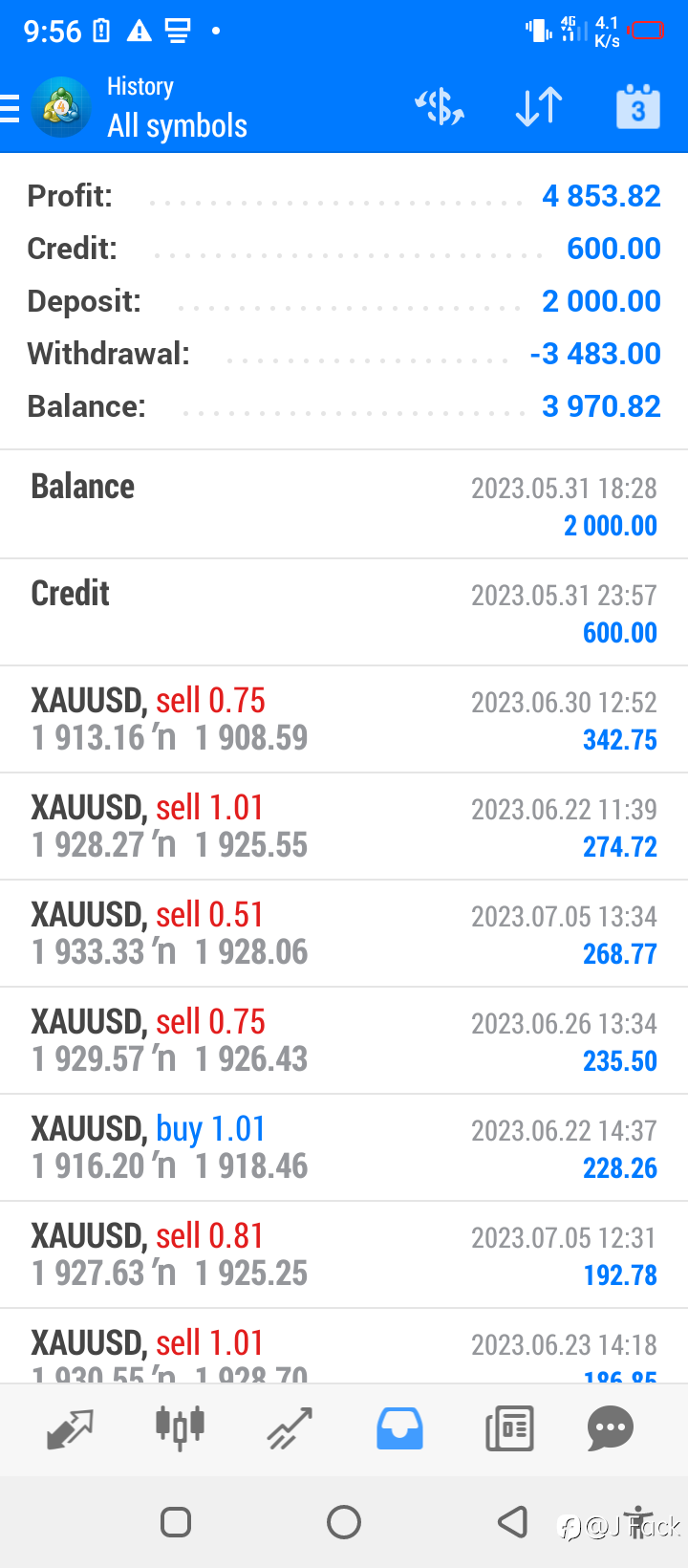Screen dimensions: 688x1568
Task: Open the Messages chat tab
Action: tap(611, 1428)
